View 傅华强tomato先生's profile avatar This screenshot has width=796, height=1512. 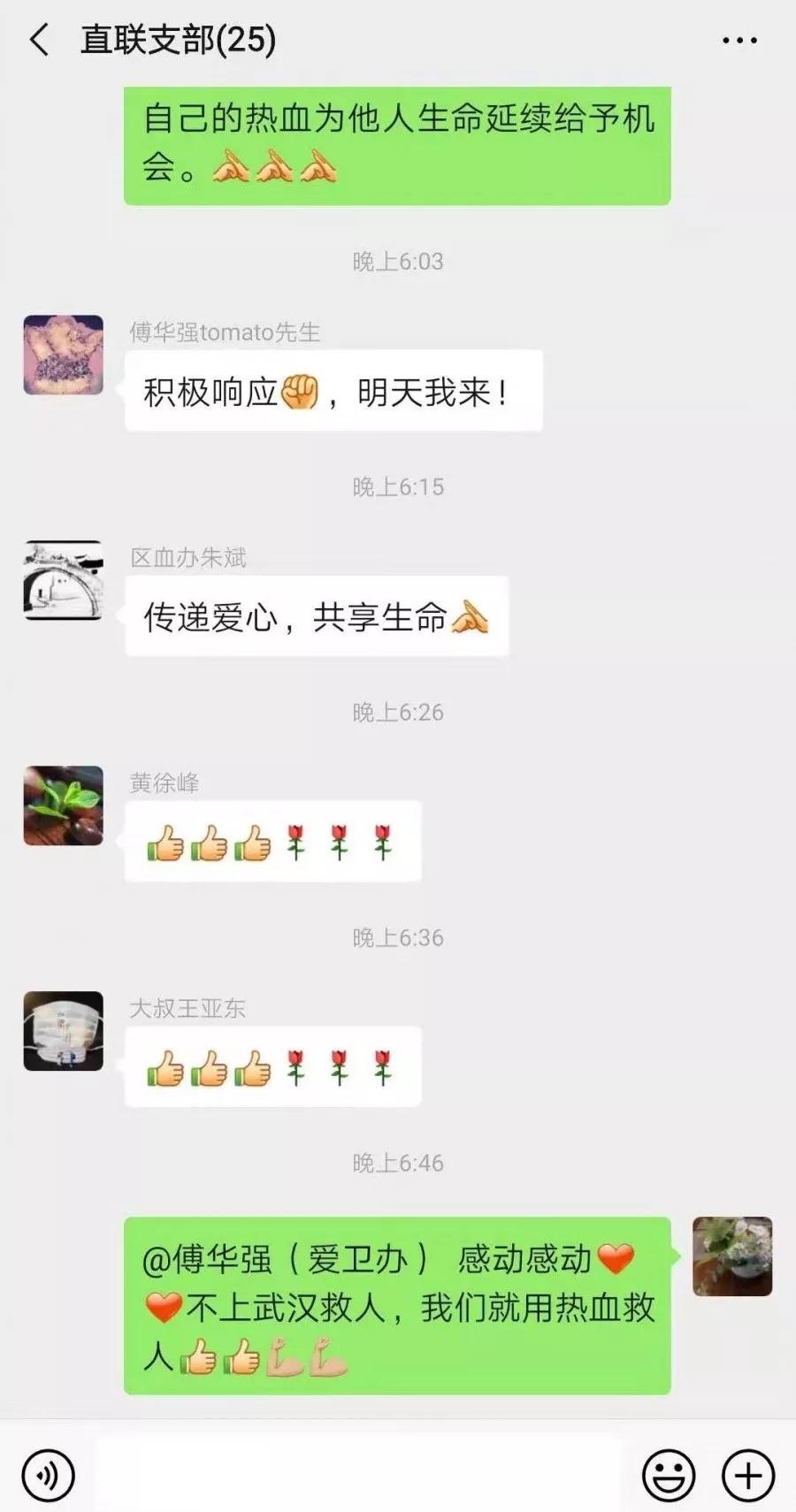[64, 355]
